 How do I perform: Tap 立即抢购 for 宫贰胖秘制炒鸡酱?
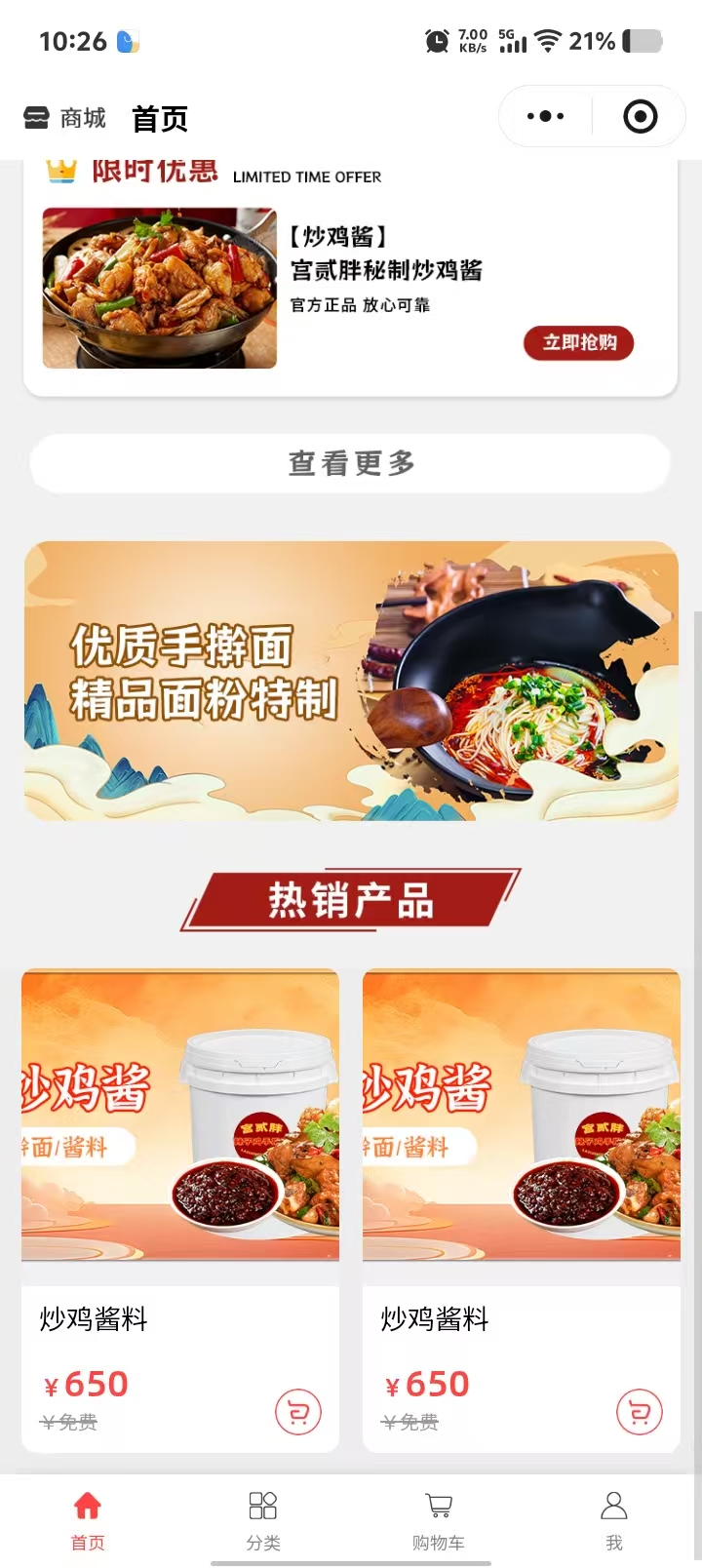click(579, 343)
